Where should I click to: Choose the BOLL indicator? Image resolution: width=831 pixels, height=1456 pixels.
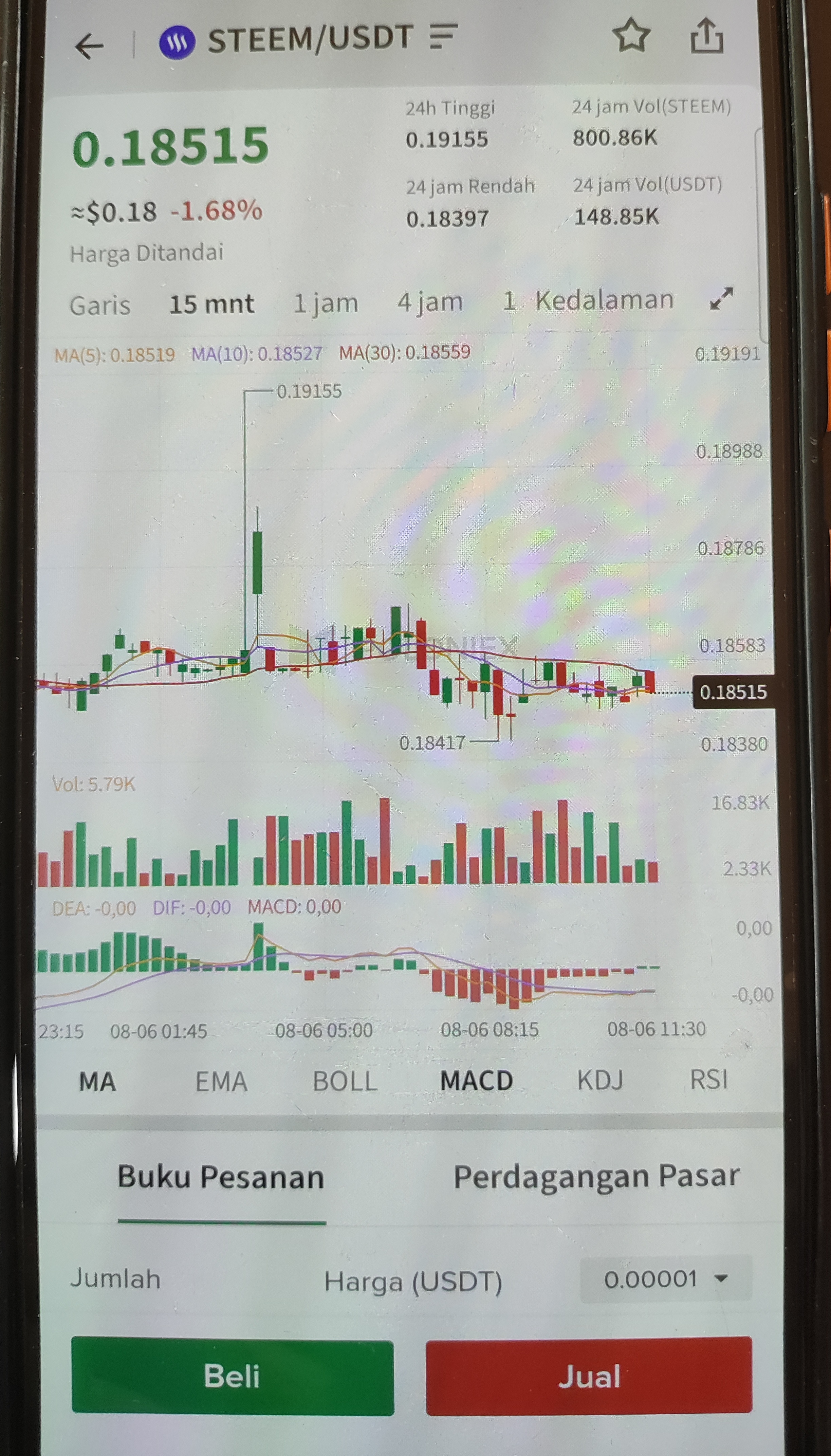pyautogui.click(x=345, y=1081)
